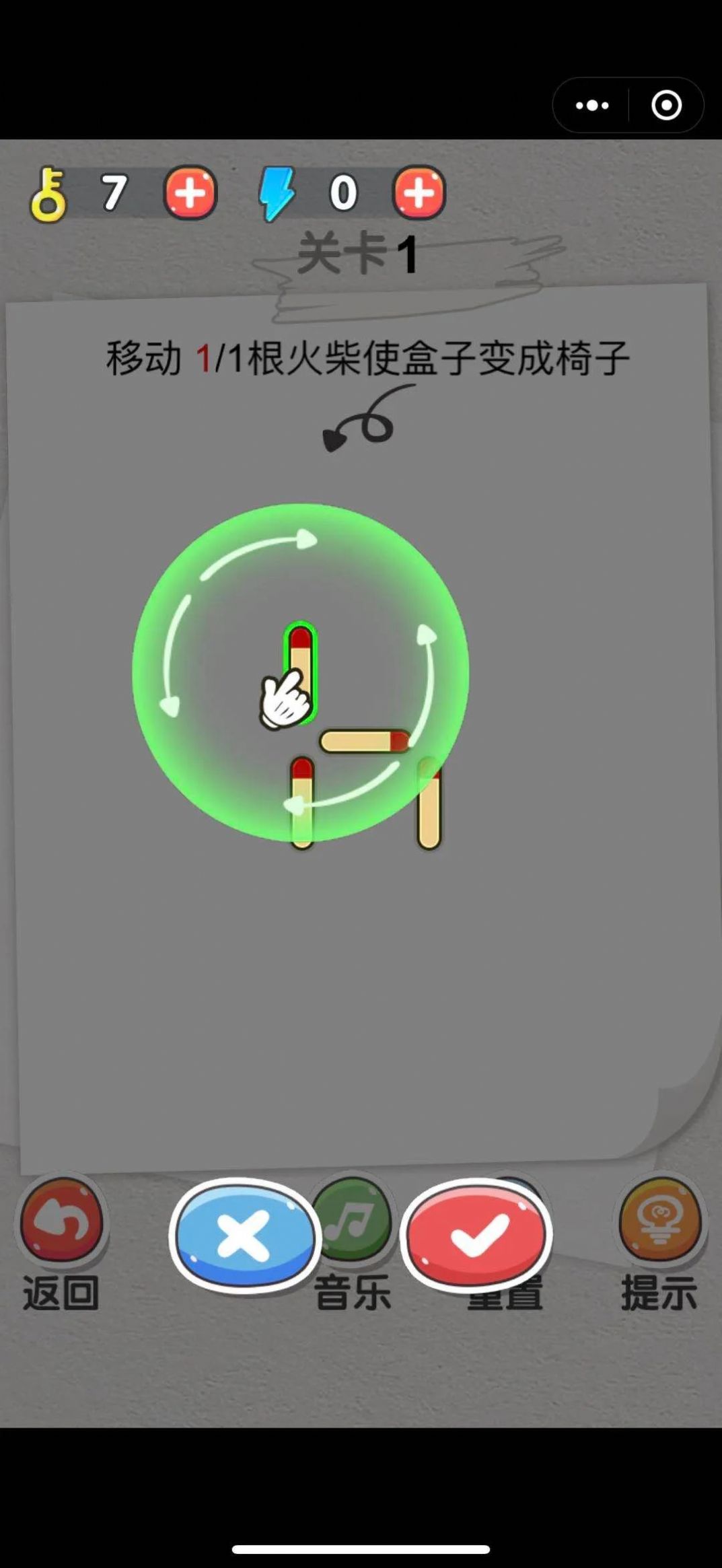Confirm the move with the red checkmark
This screenshot has width=722, height=1568.
click(x=477, y=1235)
